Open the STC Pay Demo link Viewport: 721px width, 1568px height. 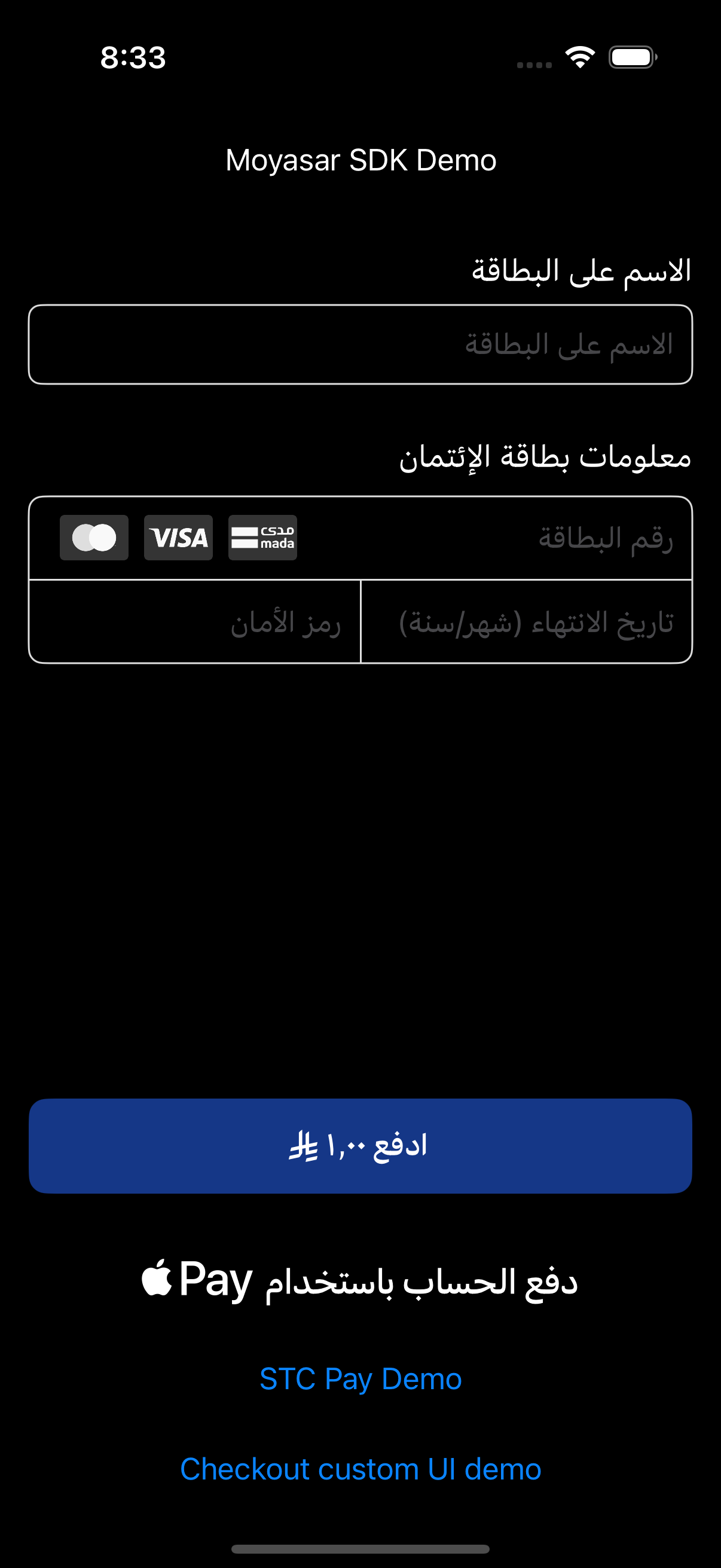tap(360, 1378)
